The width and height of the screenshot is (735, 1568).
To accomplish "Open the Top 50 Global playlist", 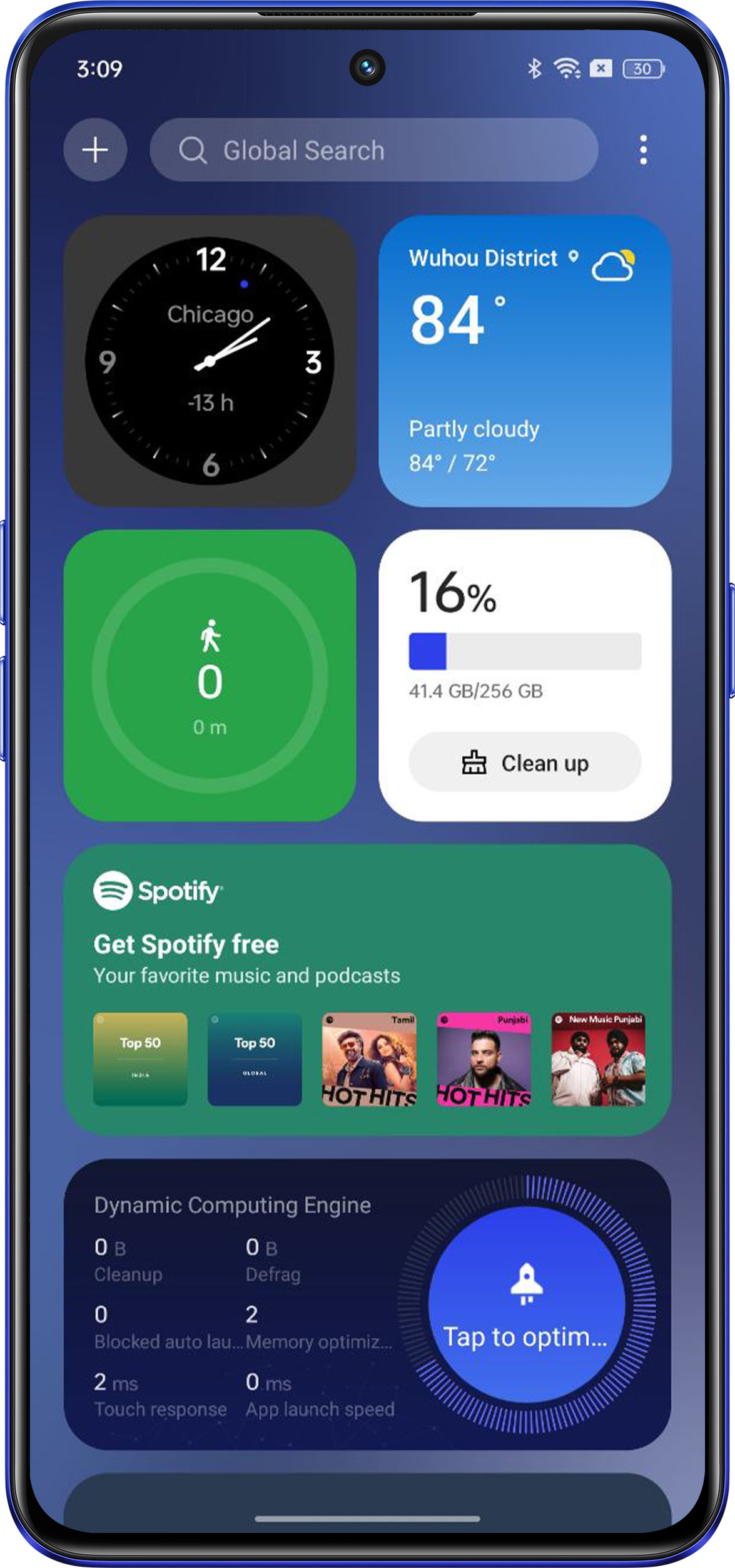I will click(x=255, y=1059).
